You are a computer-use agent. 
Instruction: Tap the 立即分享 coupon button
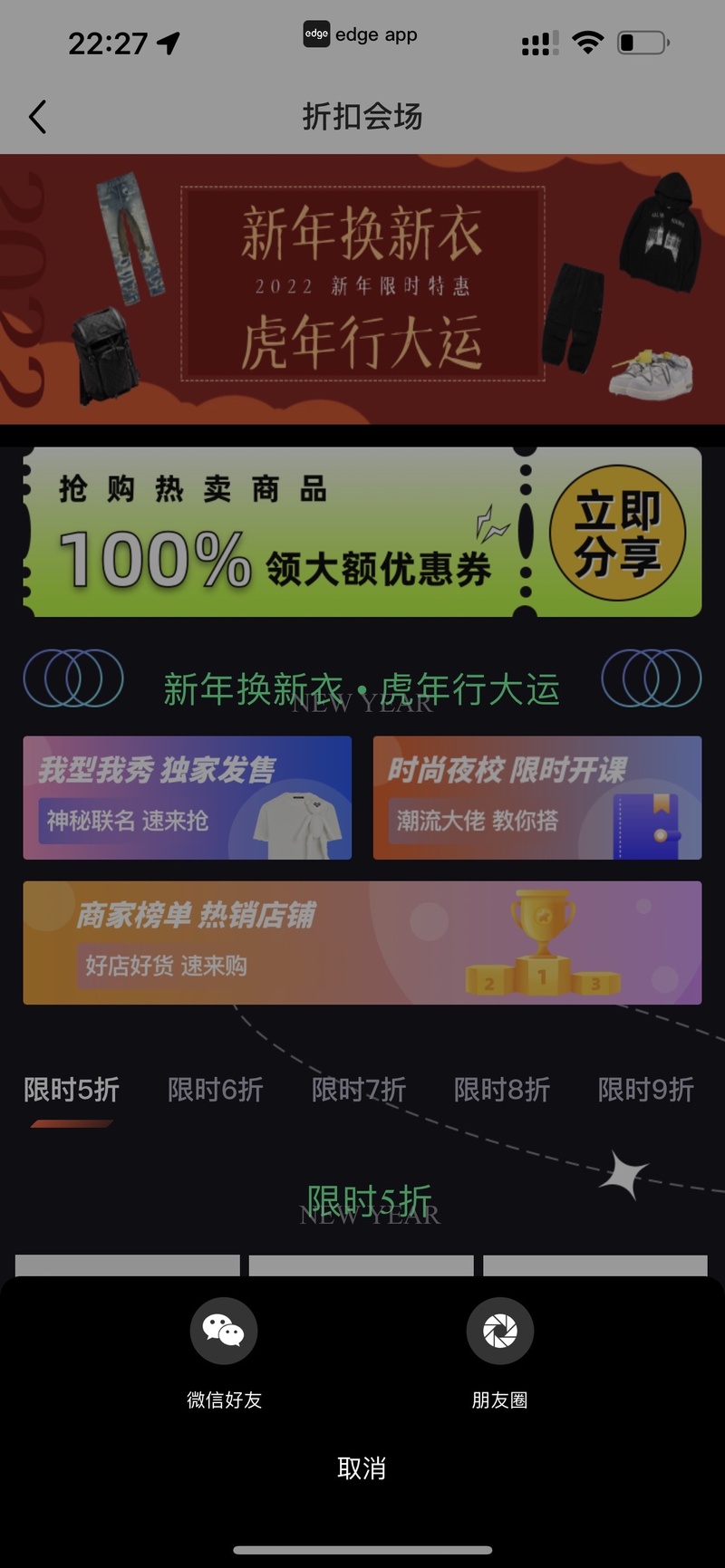coord(617,533)
